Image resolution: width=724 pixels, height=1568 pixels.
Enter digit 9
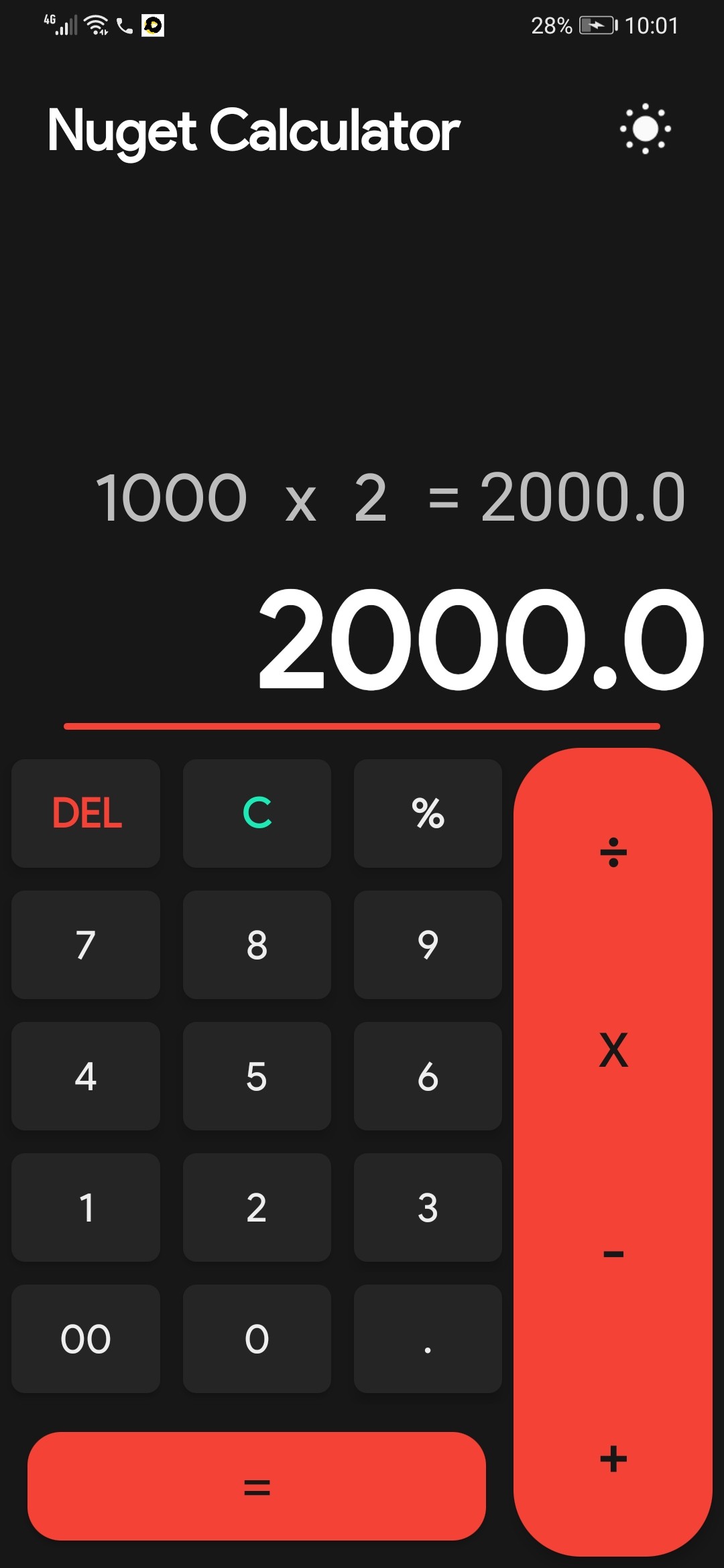(x=428, y=944)
